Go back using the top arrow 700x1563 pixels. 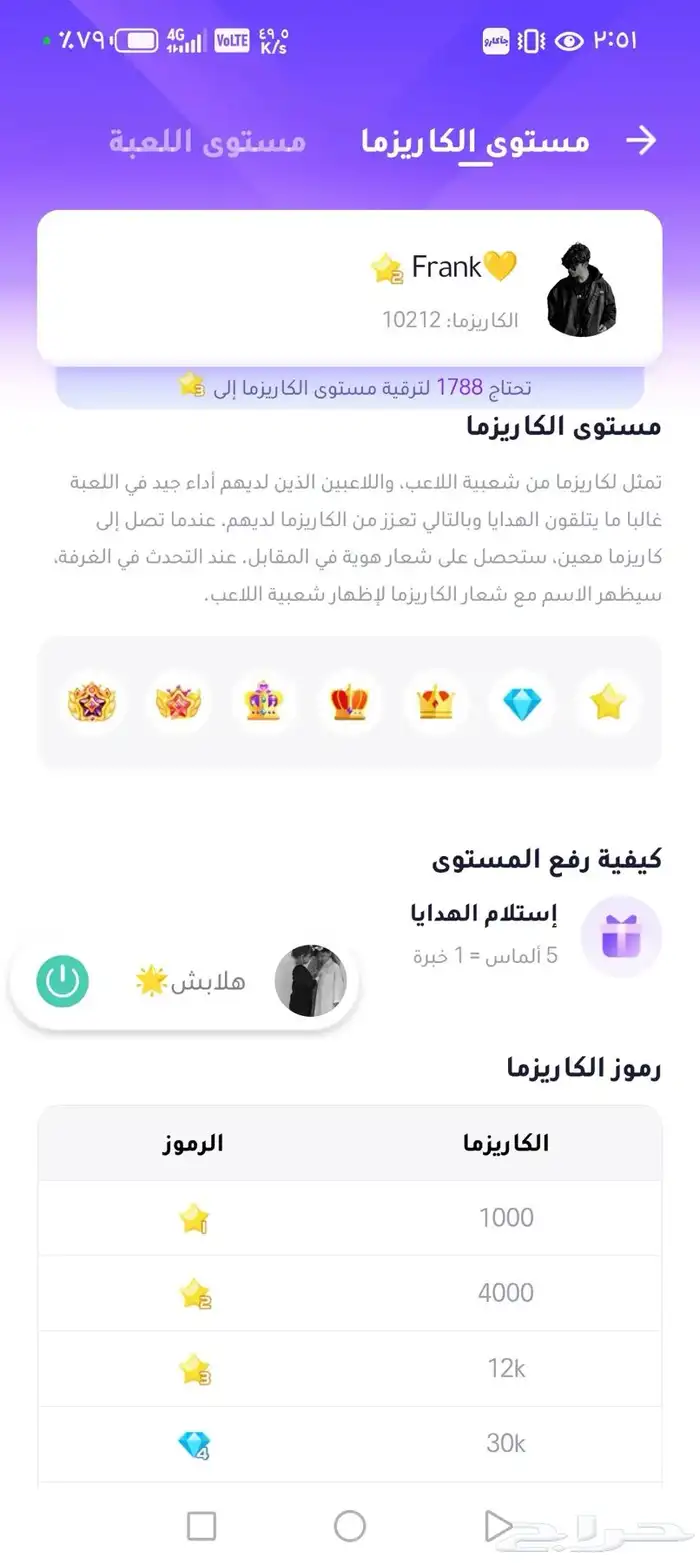coord(641,141)
